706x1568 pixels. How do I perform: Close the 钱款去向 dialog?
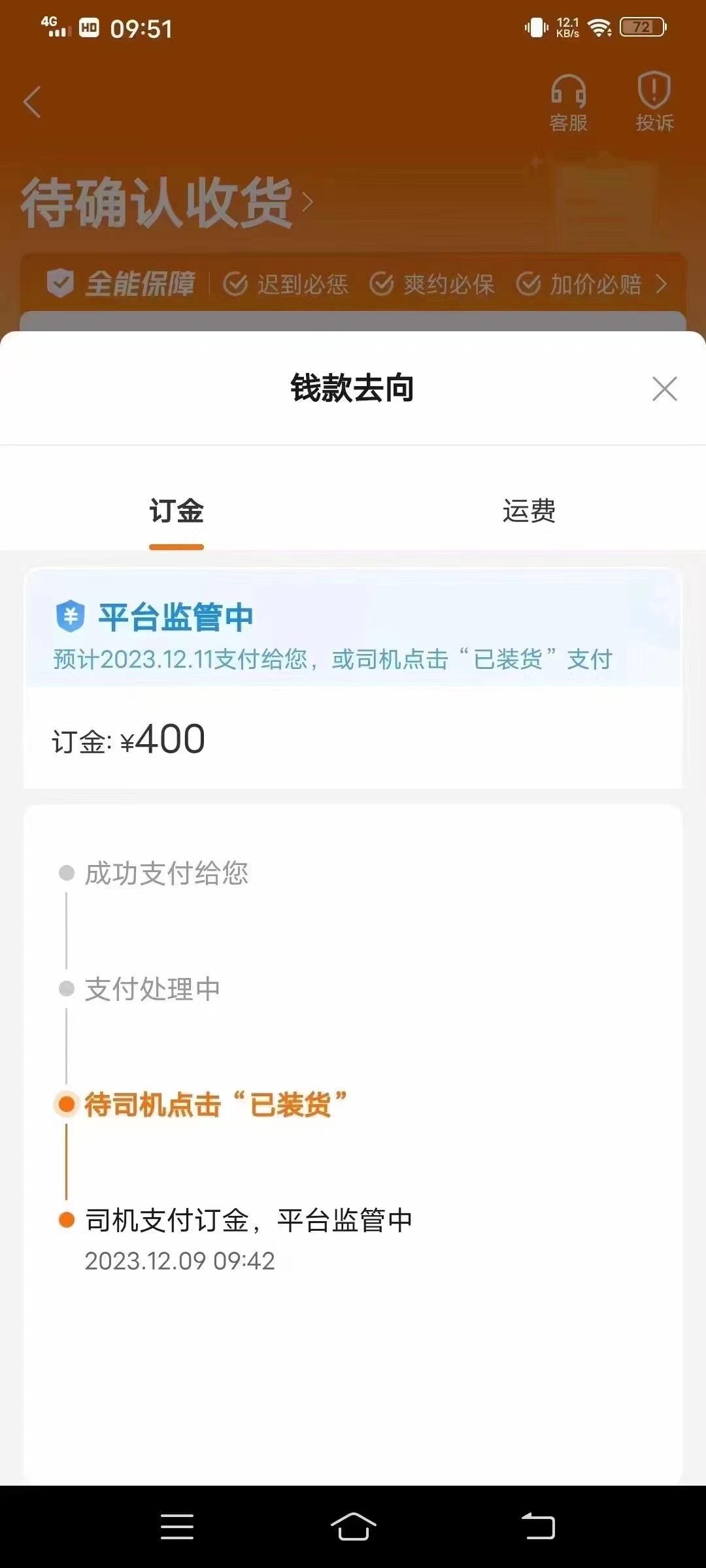664,389
